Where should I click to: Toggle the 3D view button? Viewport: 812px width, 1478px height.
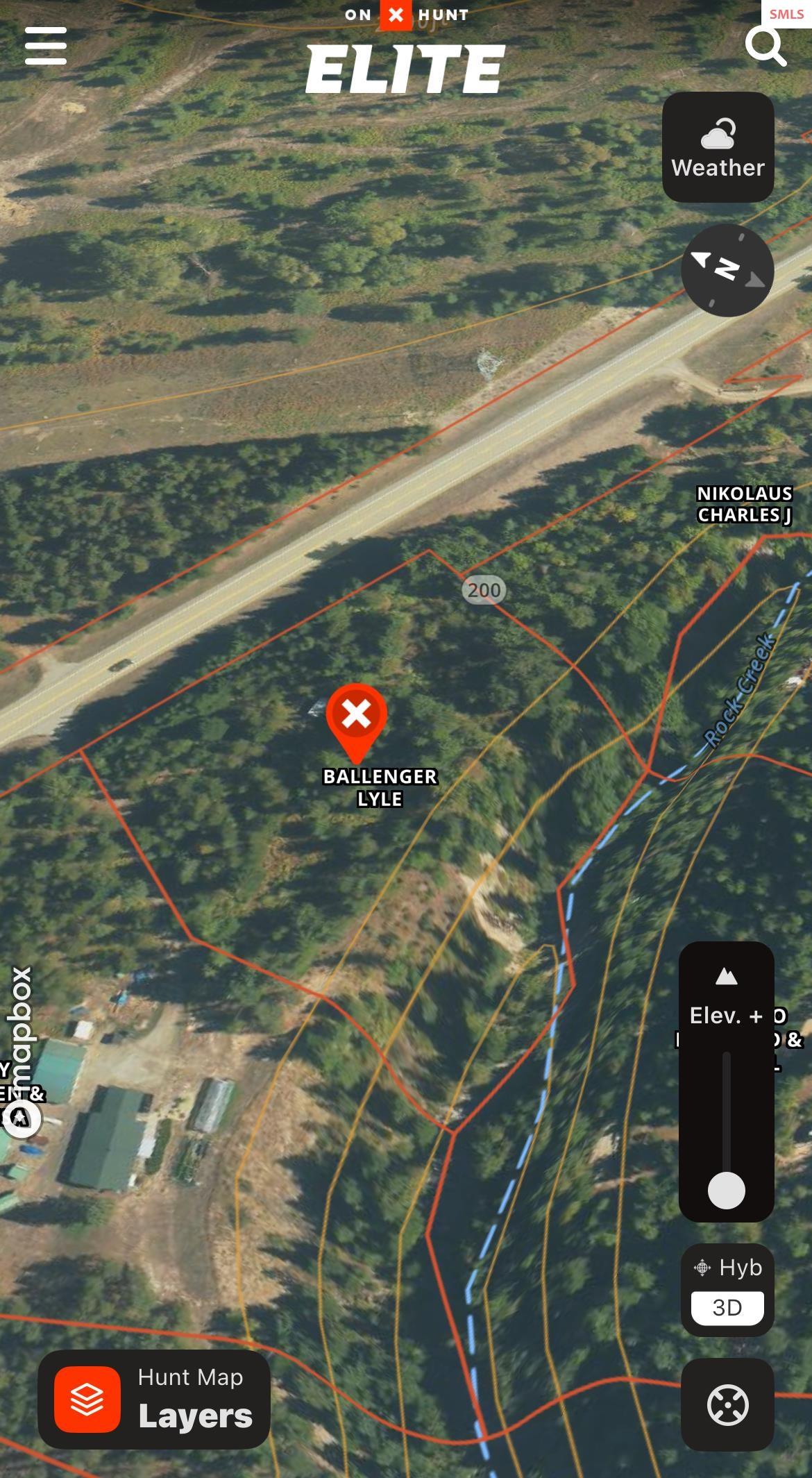coord(727,1308)
